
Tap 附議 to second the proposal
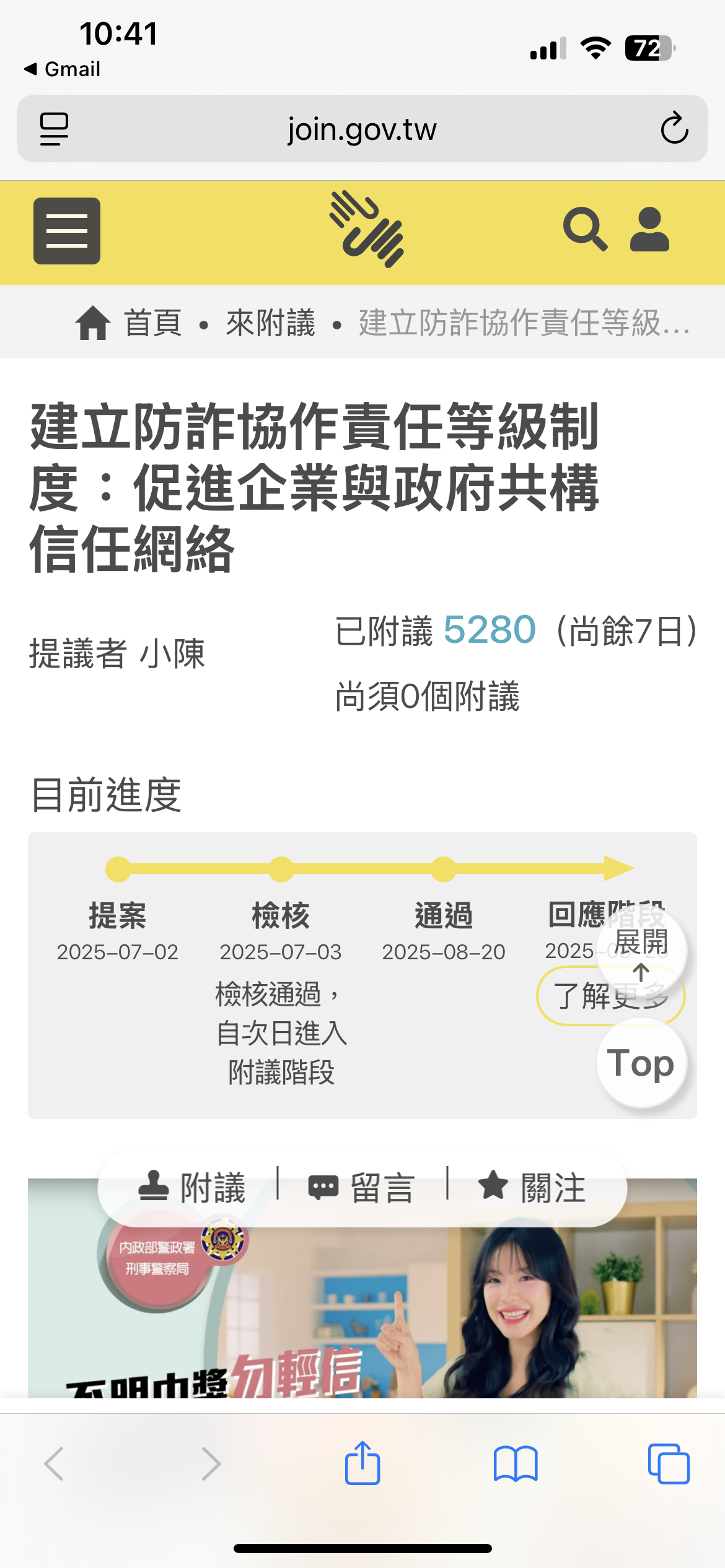[x=192, y=1187]
